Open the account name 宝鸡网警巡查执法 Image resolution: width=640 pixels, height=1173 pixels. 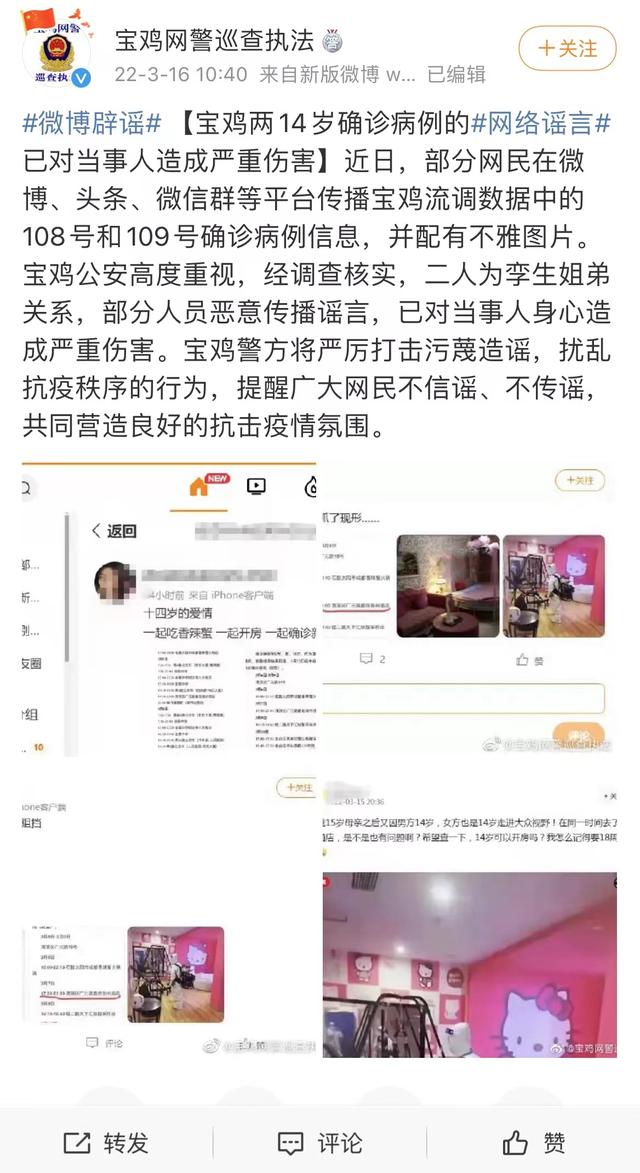(x=215, y=40)
